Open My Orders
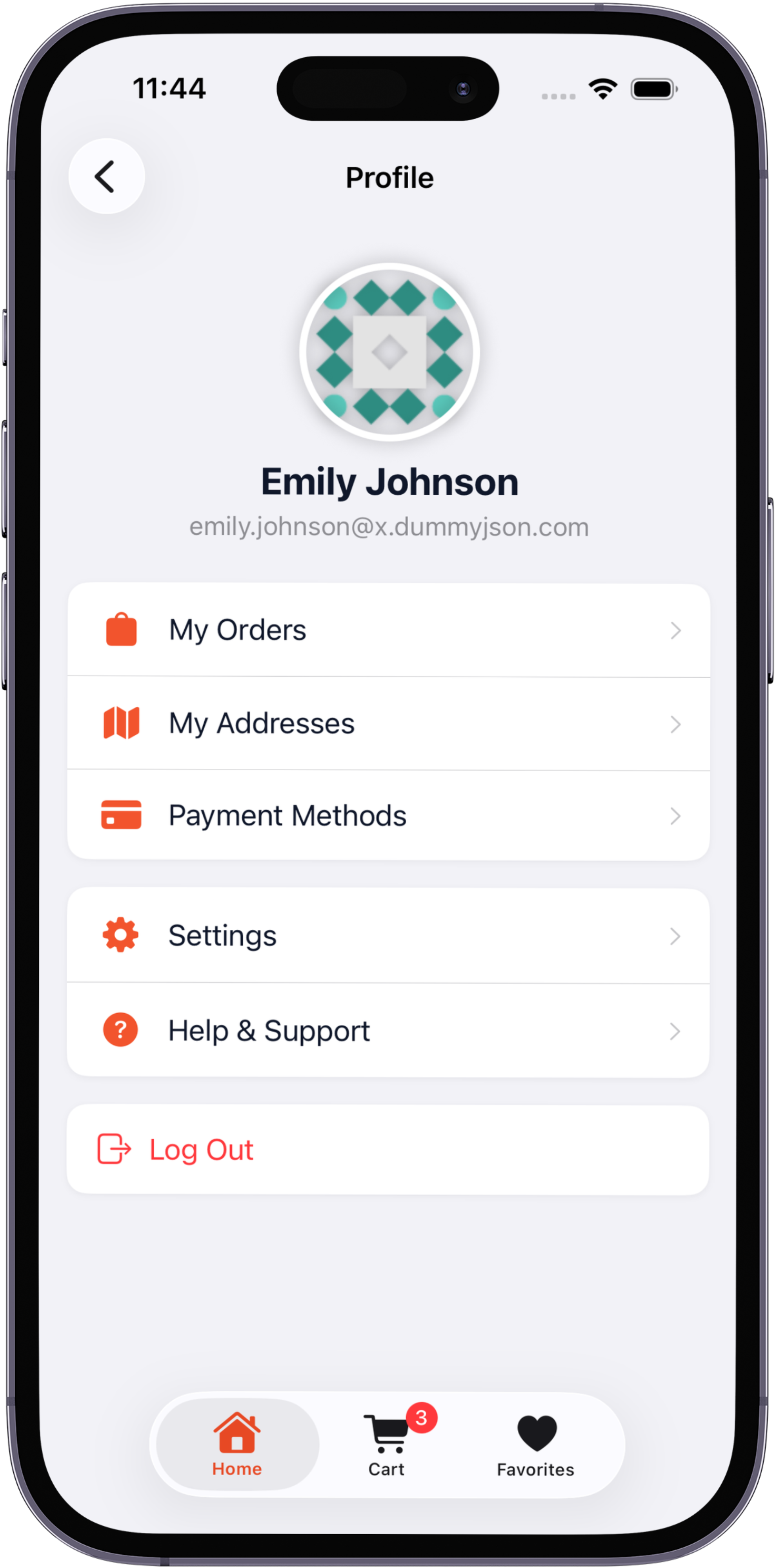This screenshot has width=775, height=1568. [388, 630]
